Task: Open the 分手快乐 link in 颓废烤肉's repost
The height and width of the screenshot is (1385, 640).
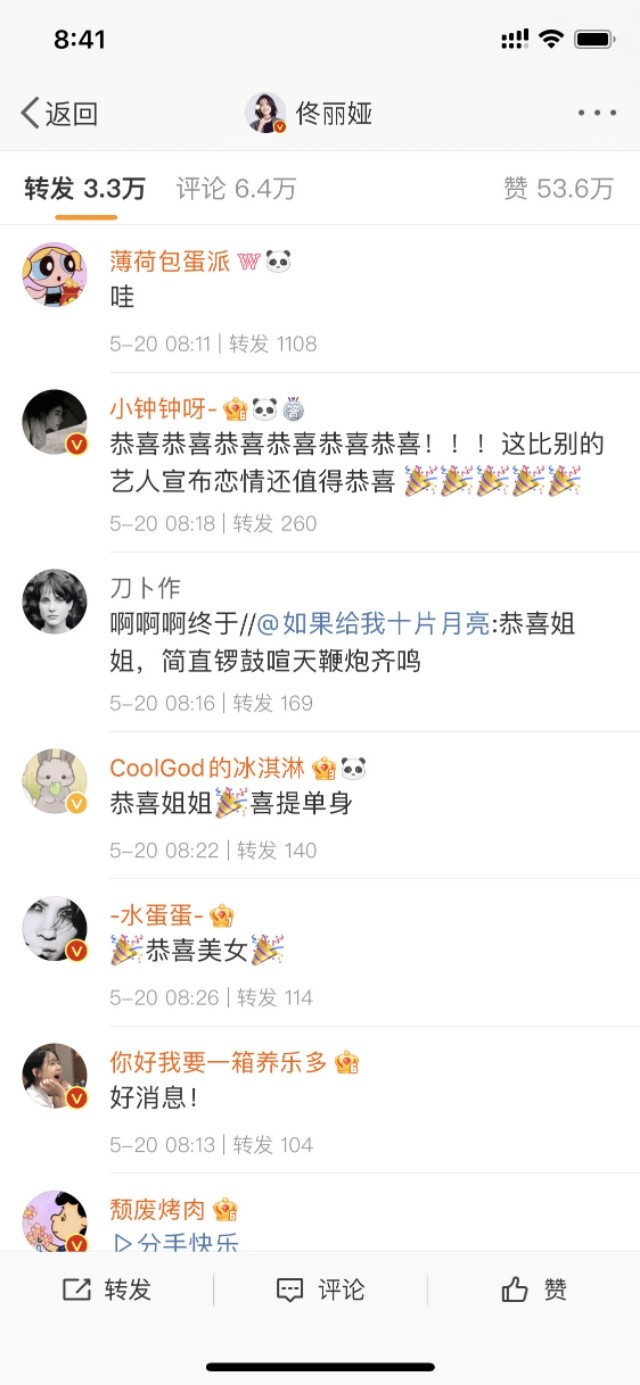Action: coord(176,1243)
